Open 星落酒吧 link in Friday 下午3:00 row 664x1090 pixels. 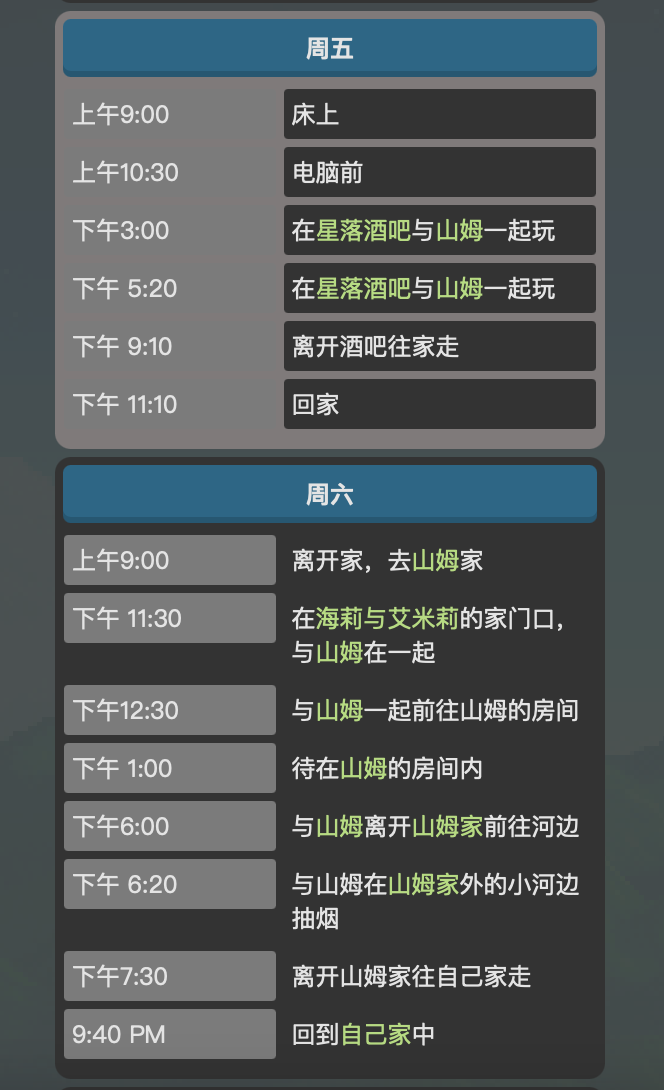point(363,231)
